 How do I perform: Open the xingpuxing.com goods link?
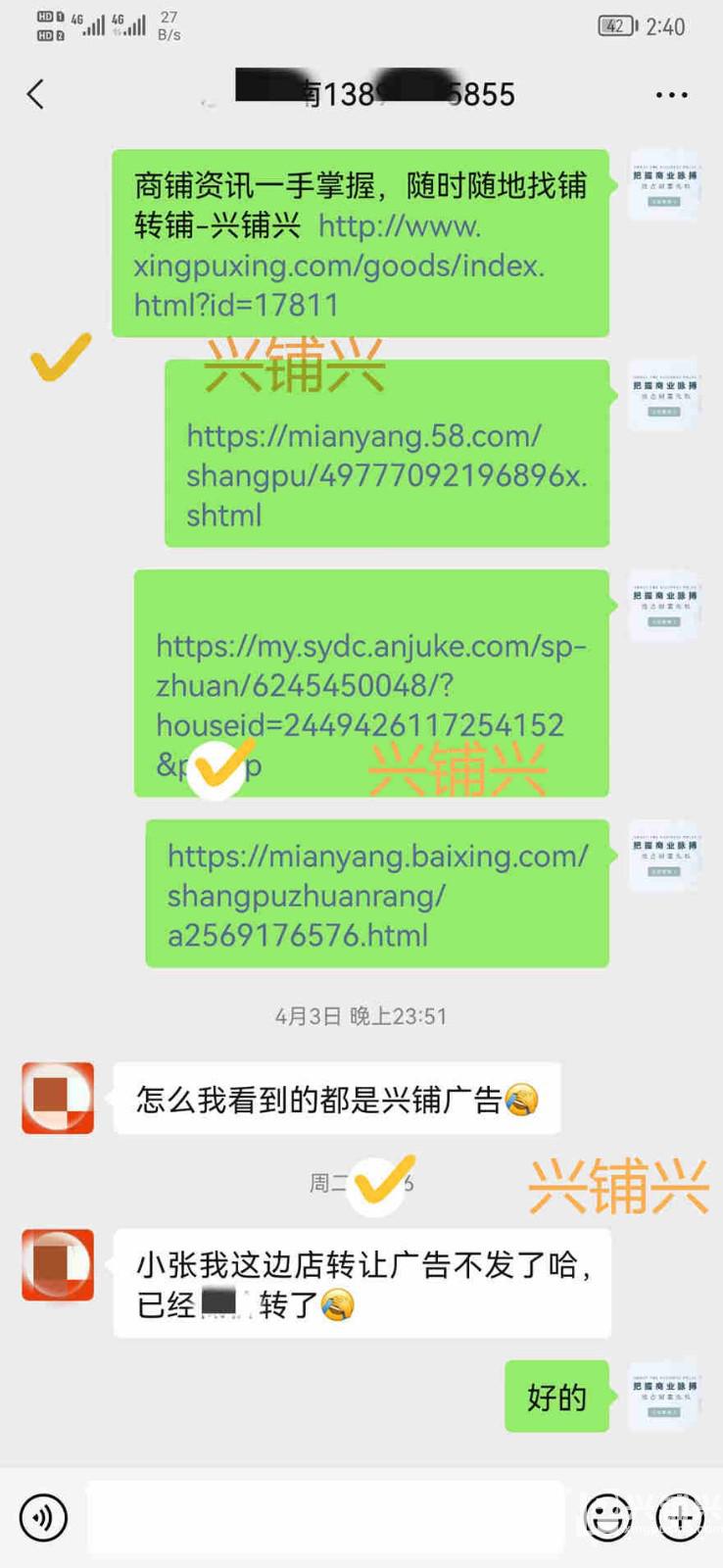pos(339,266)
